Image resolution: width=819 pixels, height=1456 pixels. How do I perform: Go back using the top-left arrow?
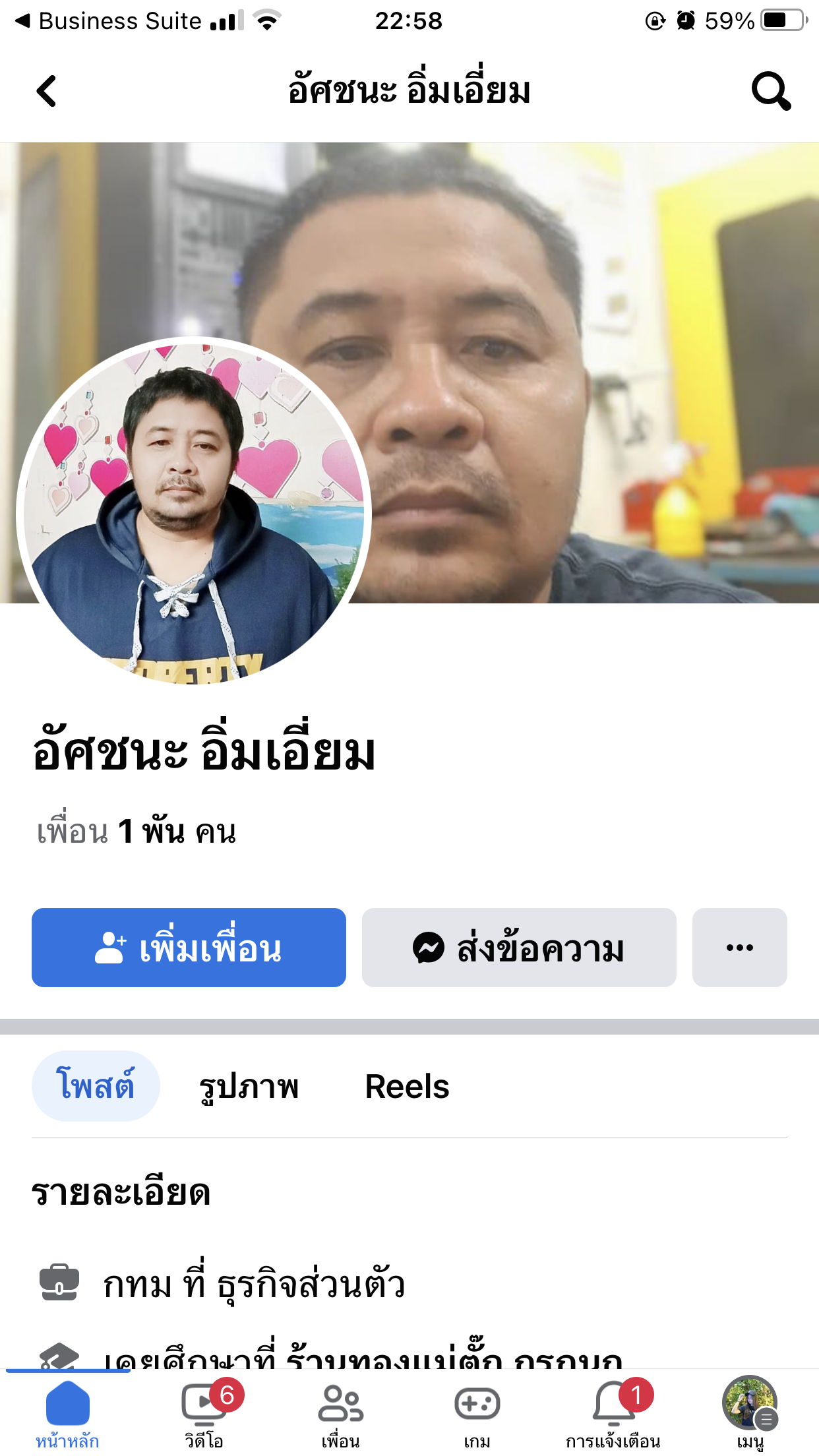tap(46, 91)
